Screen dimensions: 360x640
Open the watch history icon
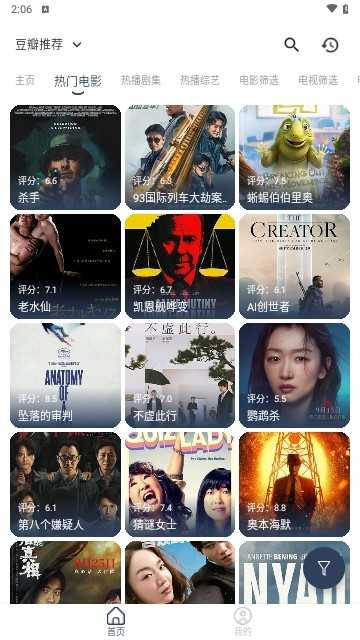pos(330,44)
